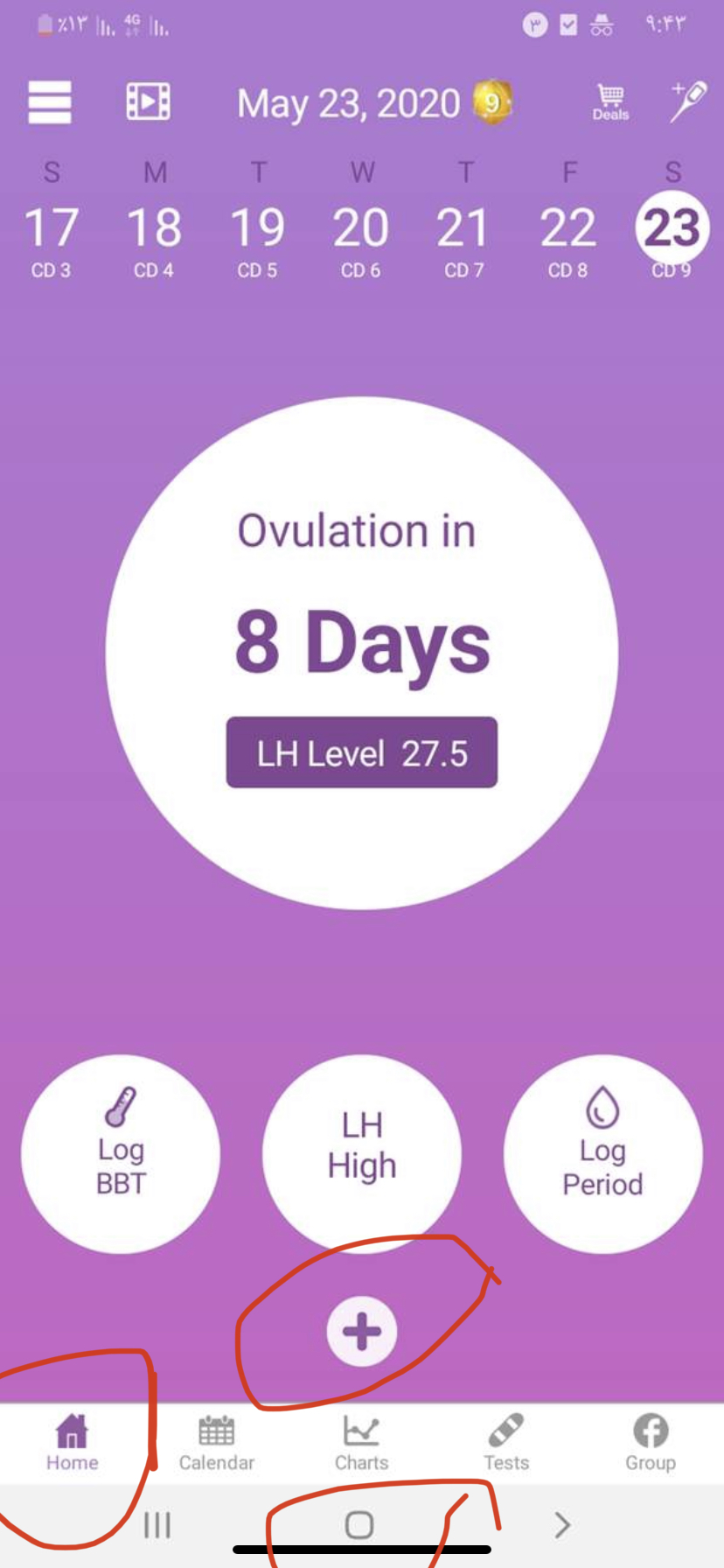Screen dimensions: 724x1568
Task: Select Sunday 17 in the week strip
Action: coord(52,229)
